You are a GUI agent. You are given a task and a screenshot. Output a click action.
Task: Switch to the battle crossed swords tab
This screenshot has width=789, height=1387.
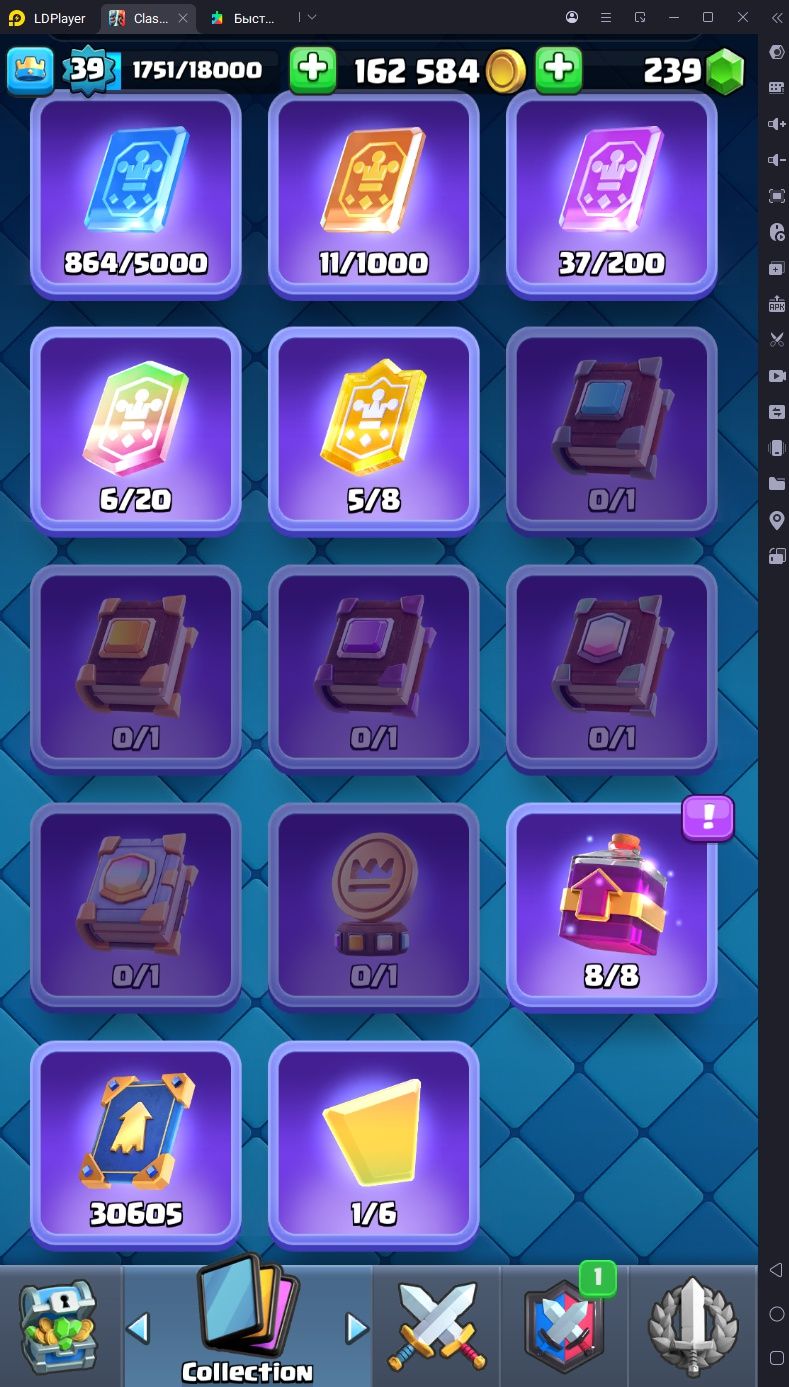[x=437, y=1326]
